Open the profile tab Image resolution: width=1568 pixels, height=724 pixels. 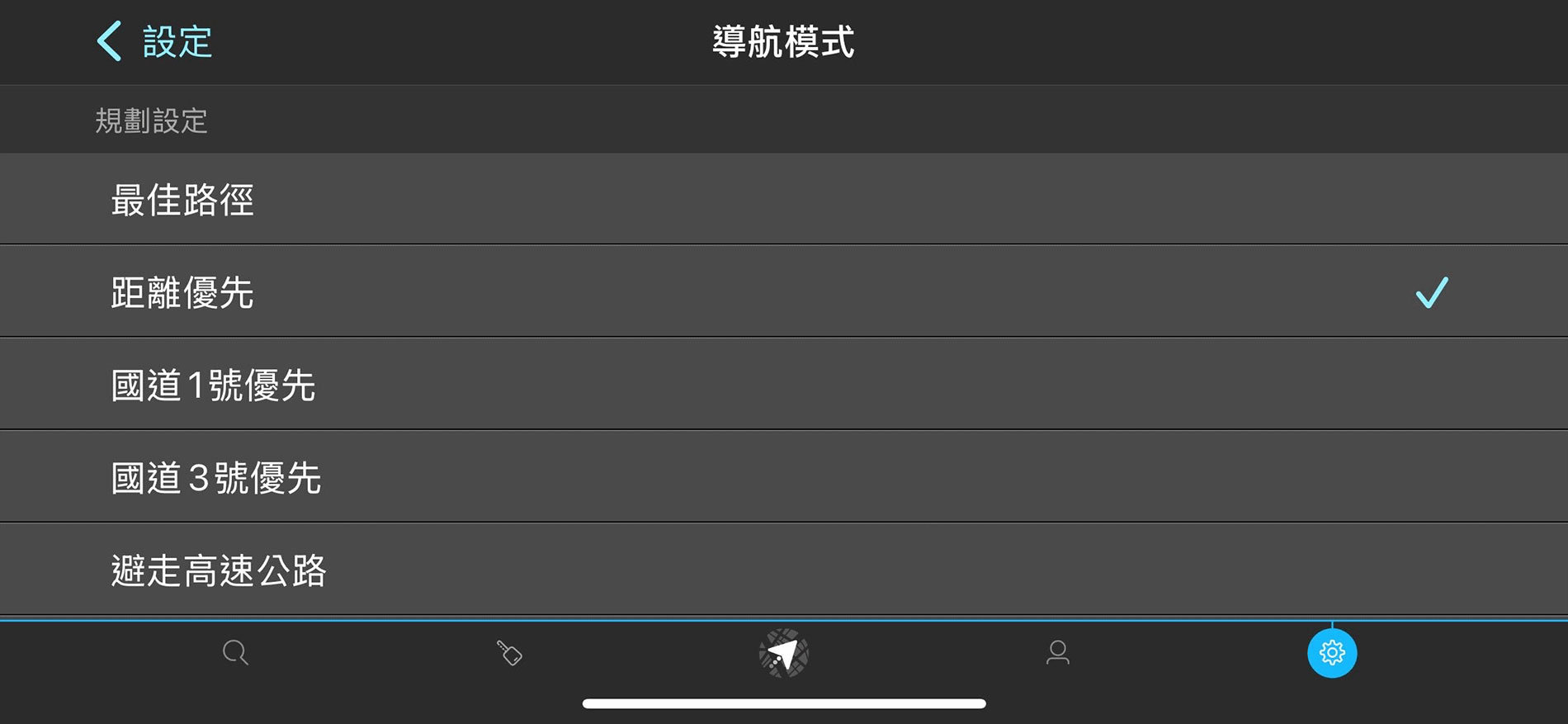click(1057, 653)
